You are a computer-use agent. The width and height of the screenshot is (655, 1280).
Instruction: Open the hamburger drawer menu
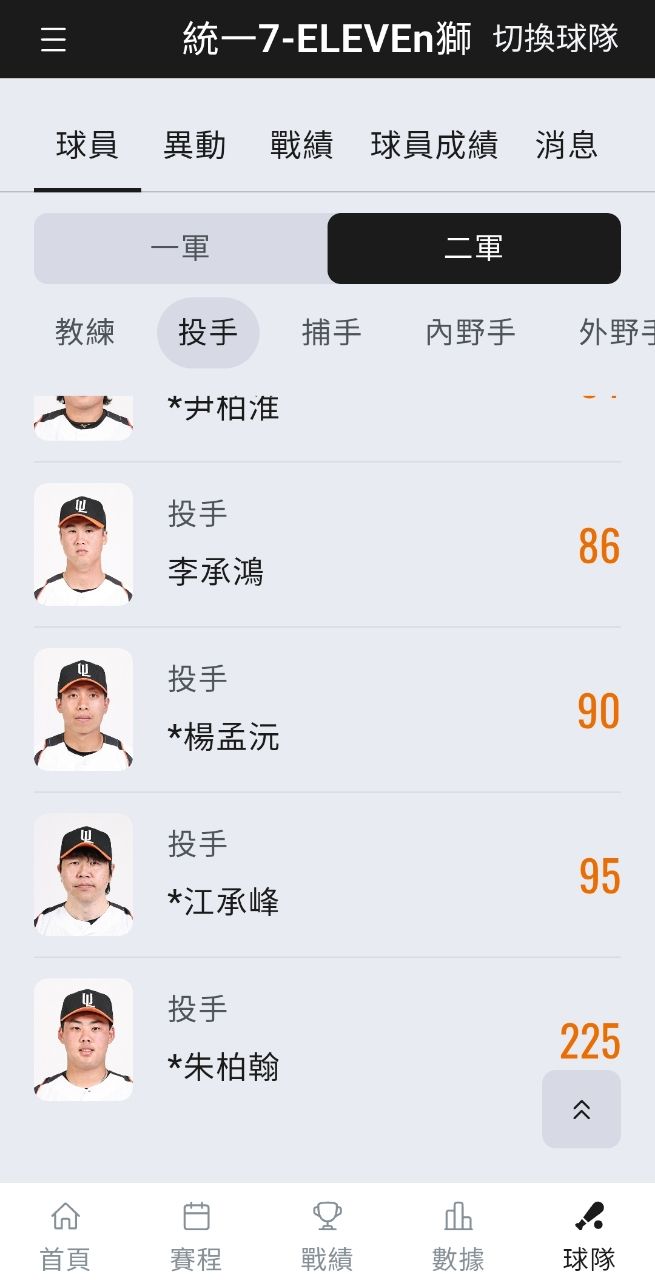53,39
